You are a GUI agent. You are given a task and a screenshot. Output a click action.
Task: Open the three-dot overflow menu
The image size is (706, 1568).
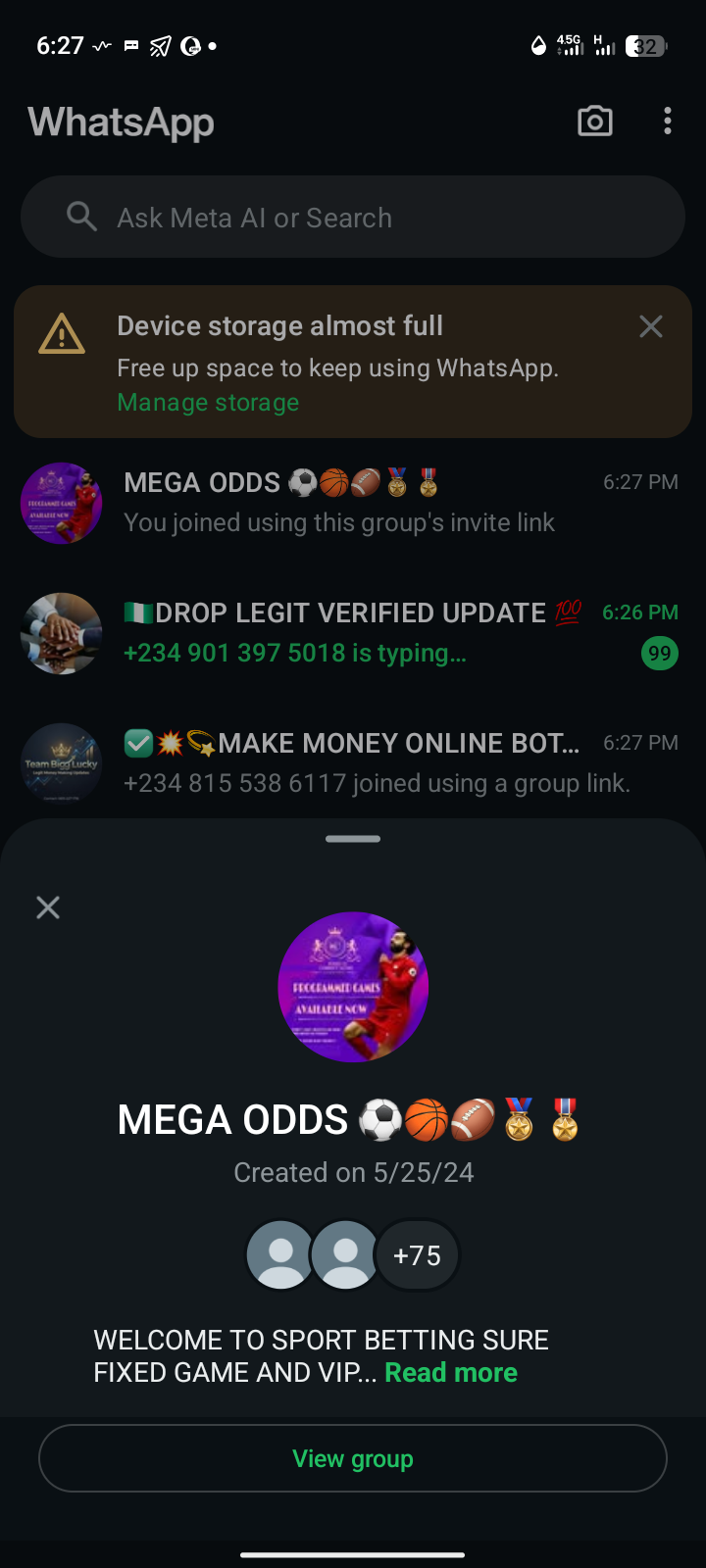pyautogui.click(x=668, y=122)
